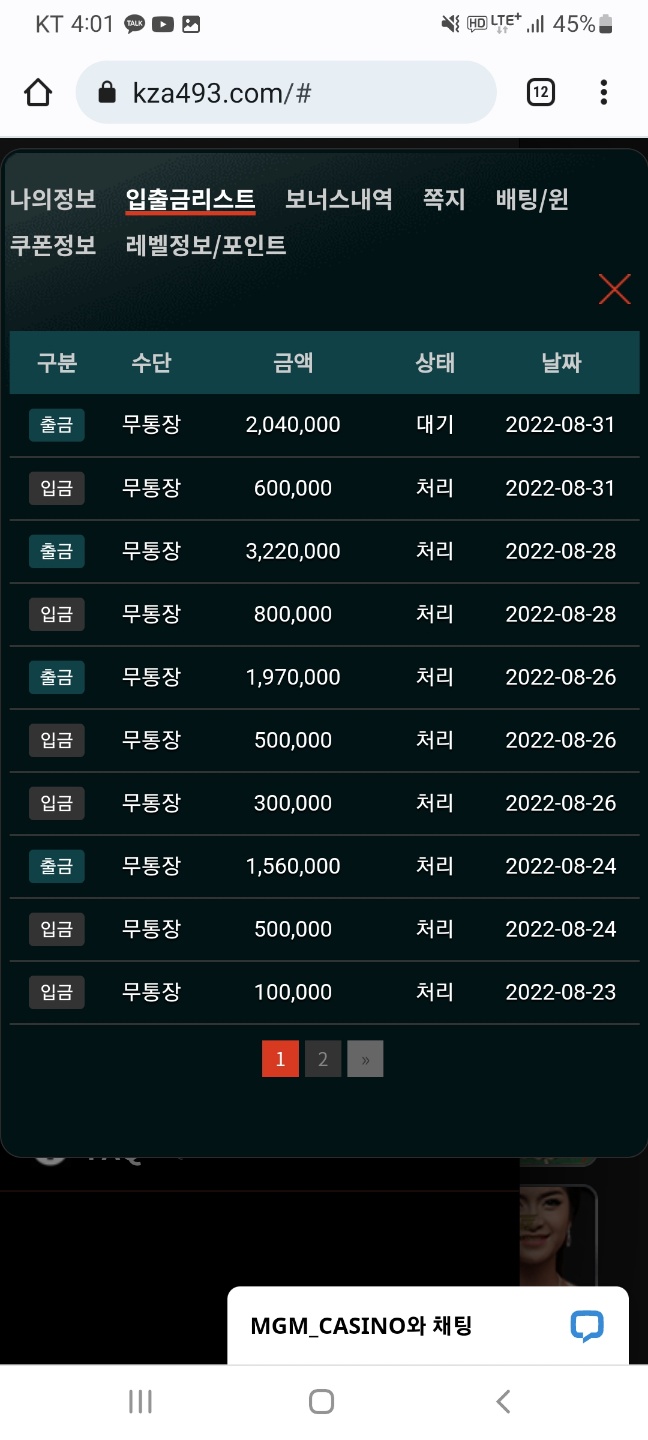Open the browser home page
648x1440 pixels.
[x=38, y=93]
